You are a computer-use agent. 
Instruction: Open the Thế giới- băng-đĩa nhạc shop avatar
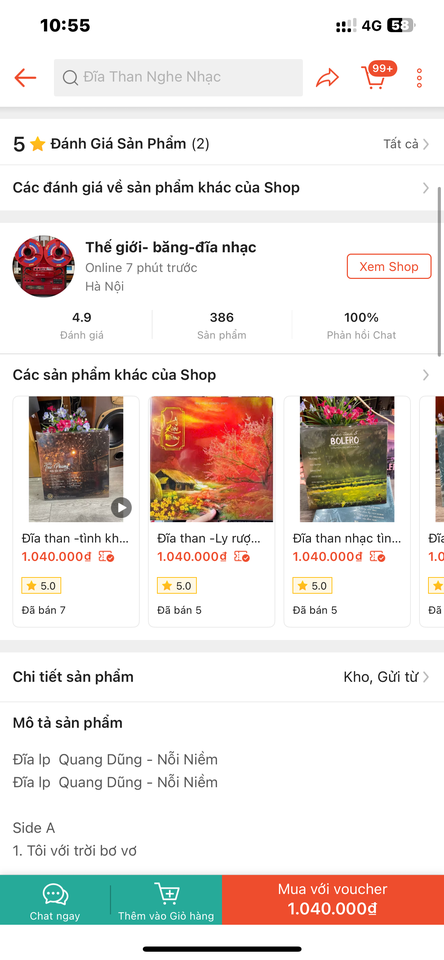click(x=43, y=266)
